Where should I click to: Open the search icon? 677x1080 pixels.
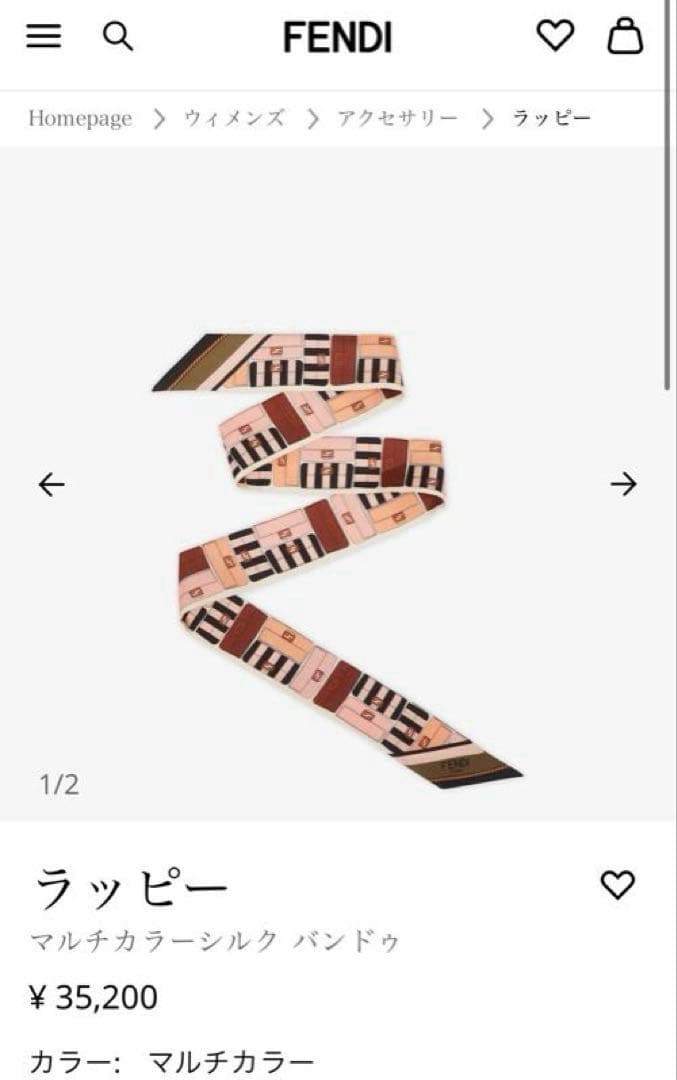(118, 37)
